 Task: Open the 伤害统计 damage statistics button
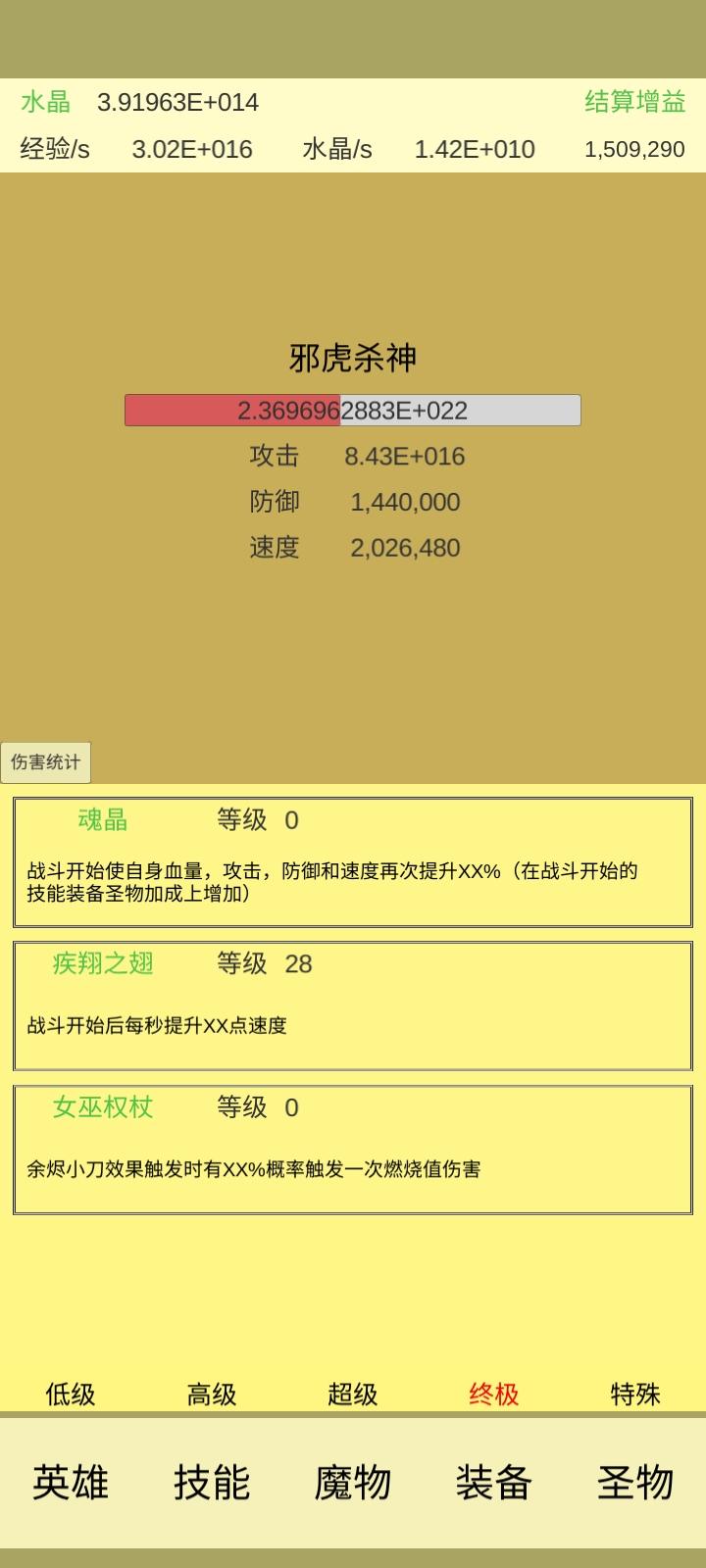45,762
